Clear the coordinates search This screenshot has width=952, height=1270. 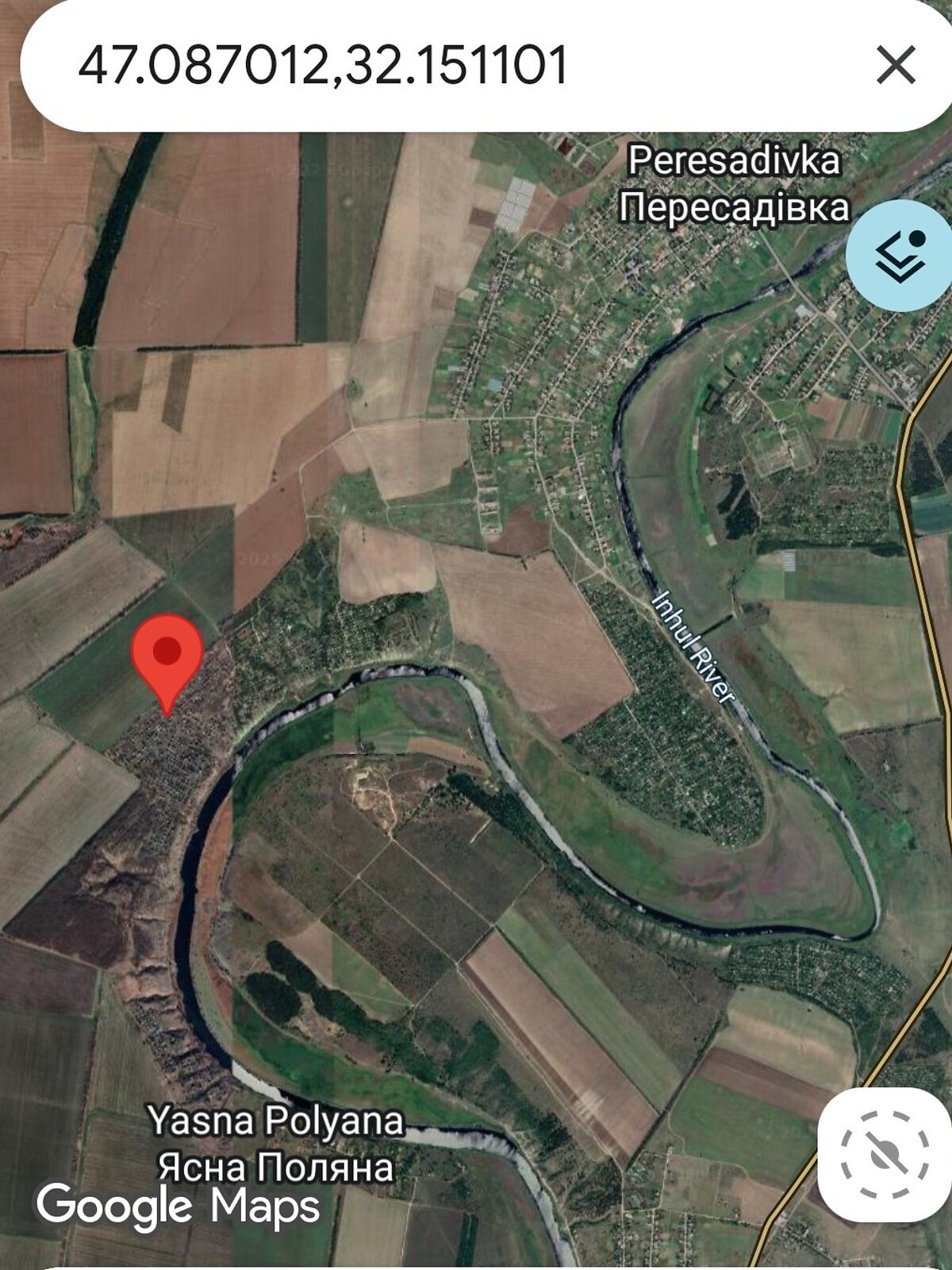[896, 65]
